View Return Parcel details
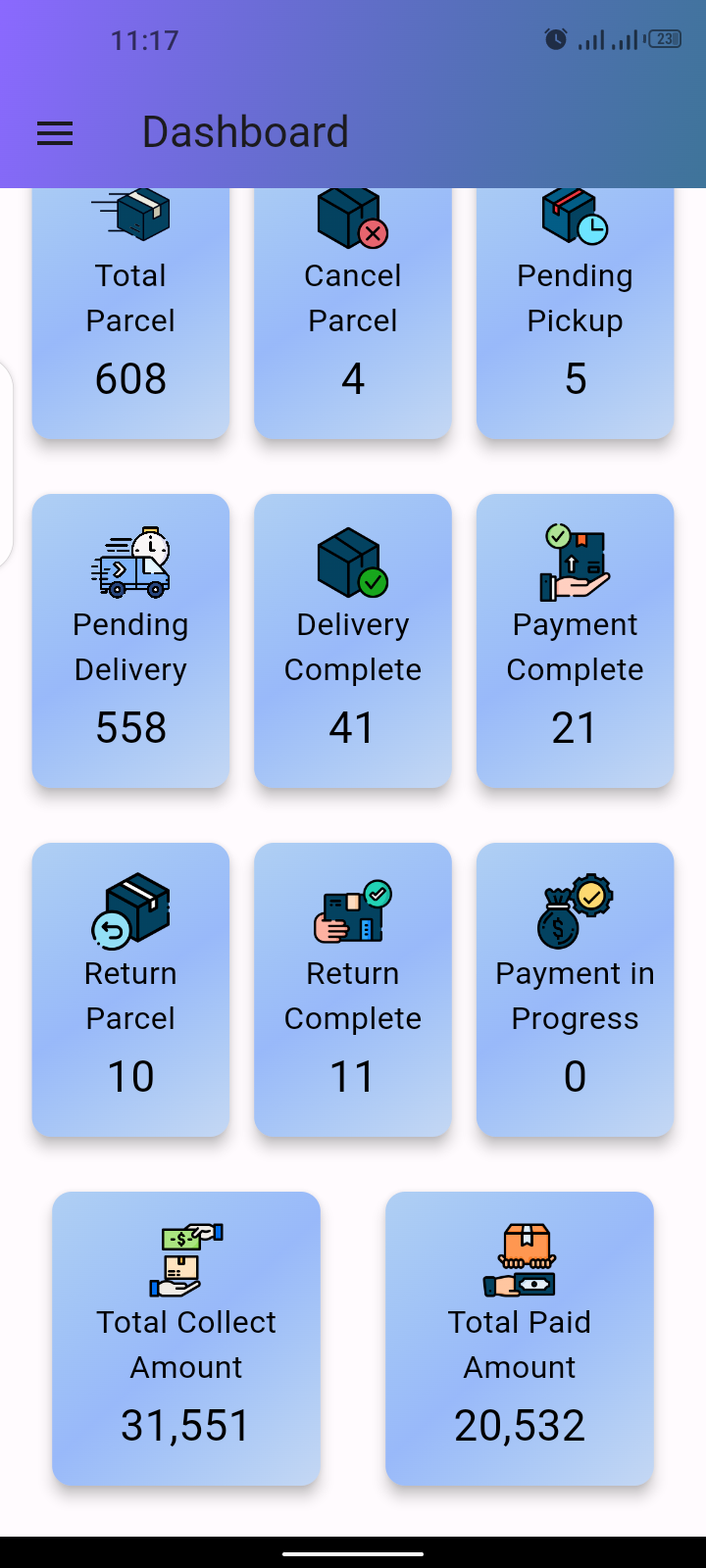The image size is (706, 1568). pyautogui.click(x=130, y=990)
